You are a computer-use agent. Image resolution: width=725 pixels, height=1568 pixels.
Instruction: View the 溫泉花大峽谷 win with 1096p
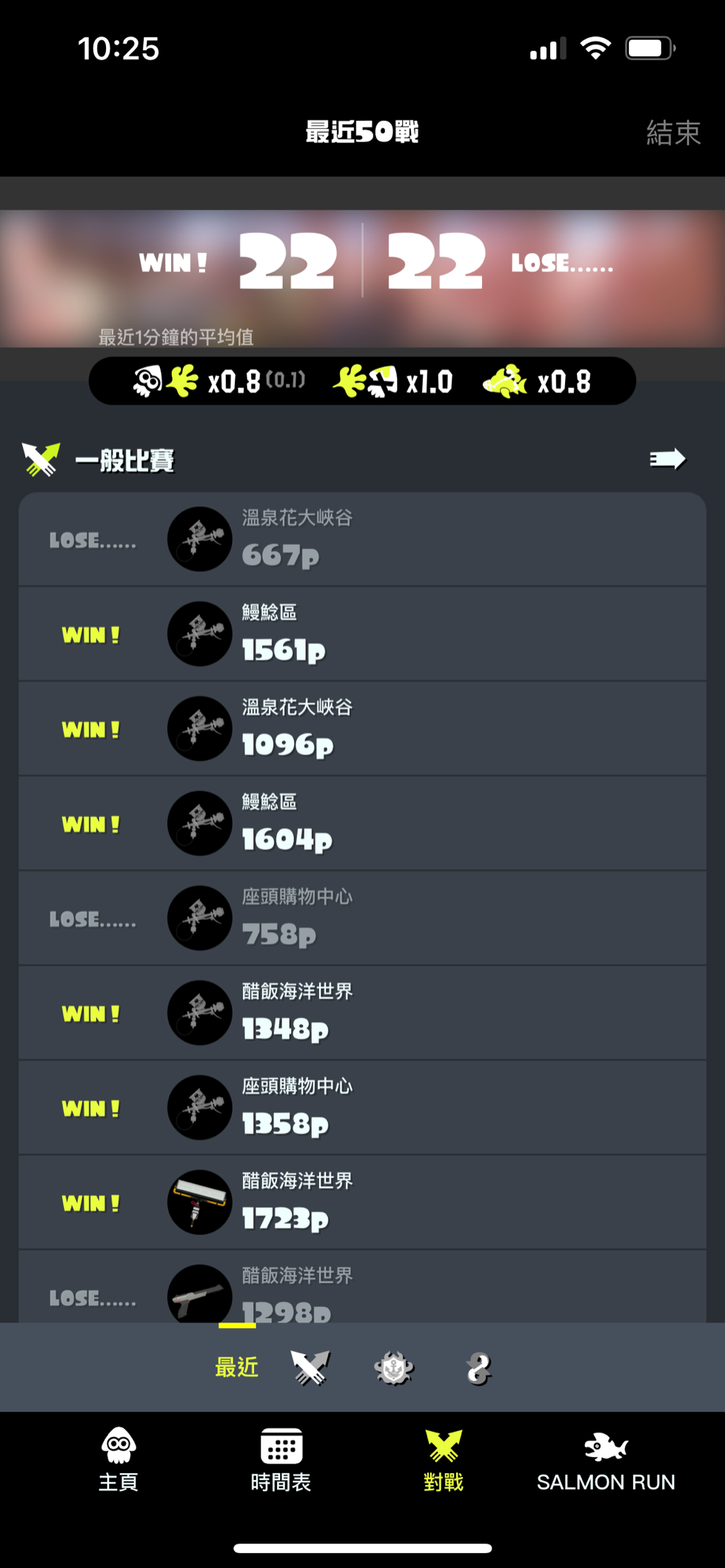[x=362, y=728]
